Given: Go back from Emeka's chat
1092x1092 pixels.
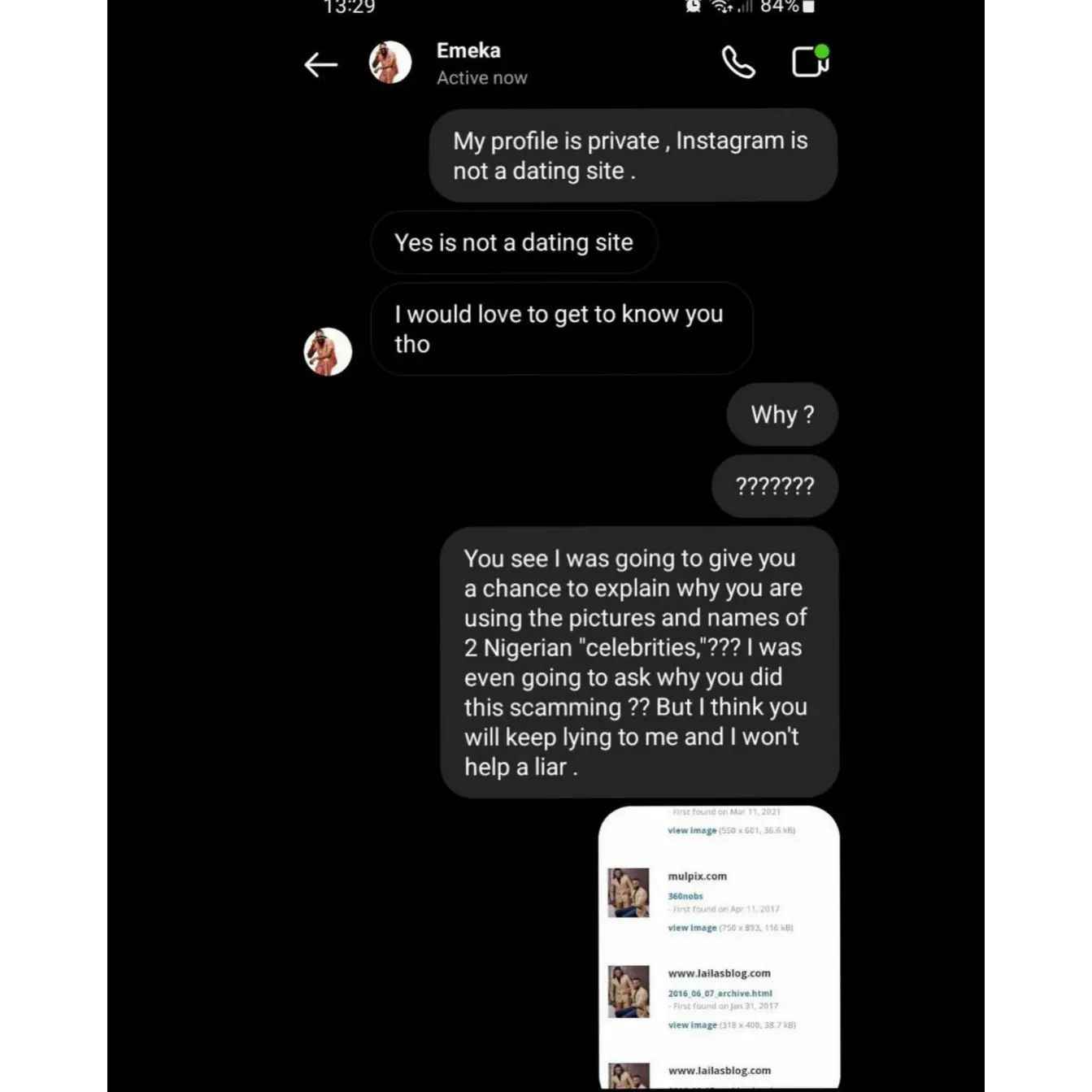Looking at the screenshot, I should click(320, 64).
